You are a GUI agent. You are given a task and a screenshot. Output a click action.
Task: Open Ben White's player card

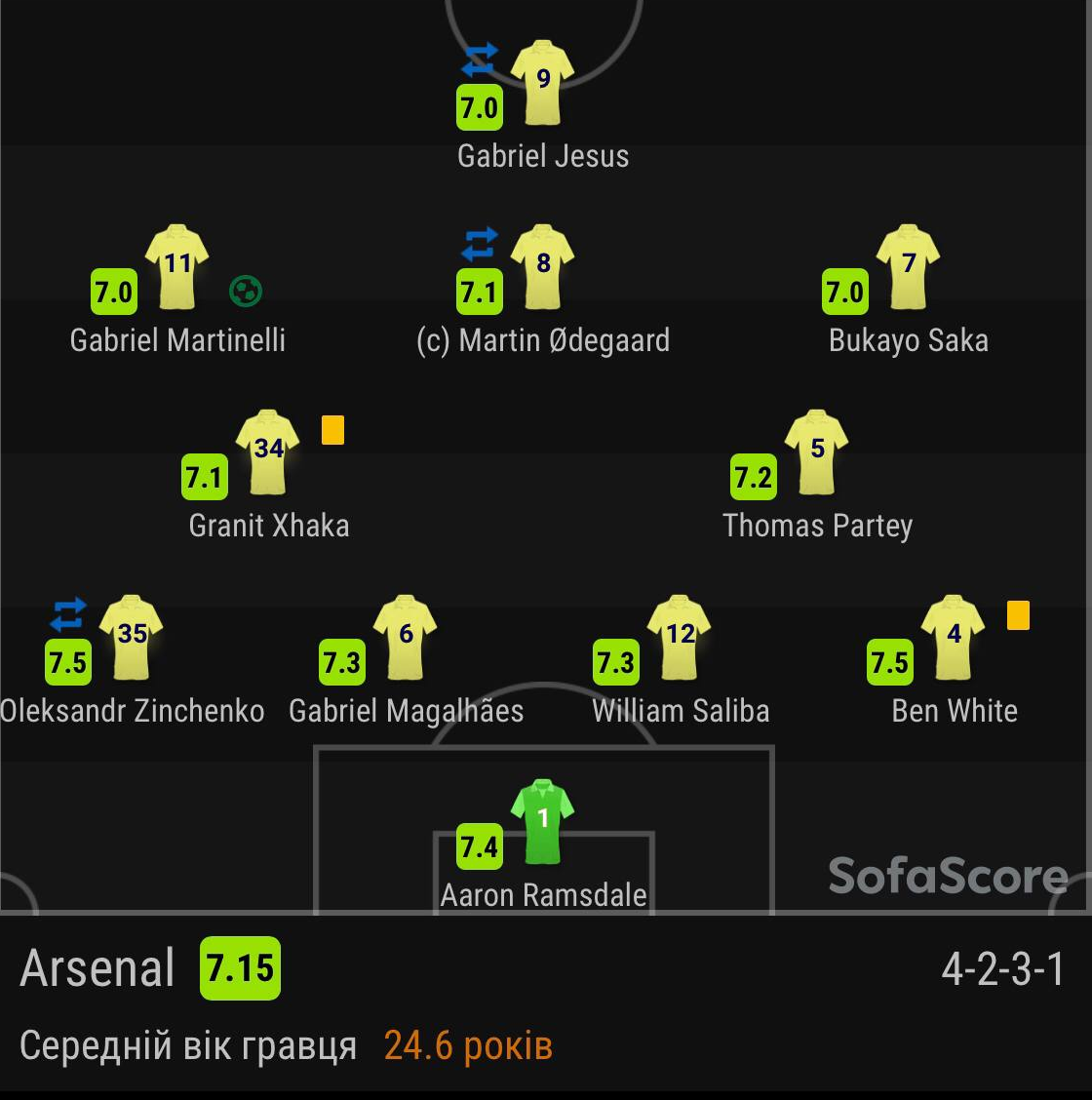(x=954, y=640)
